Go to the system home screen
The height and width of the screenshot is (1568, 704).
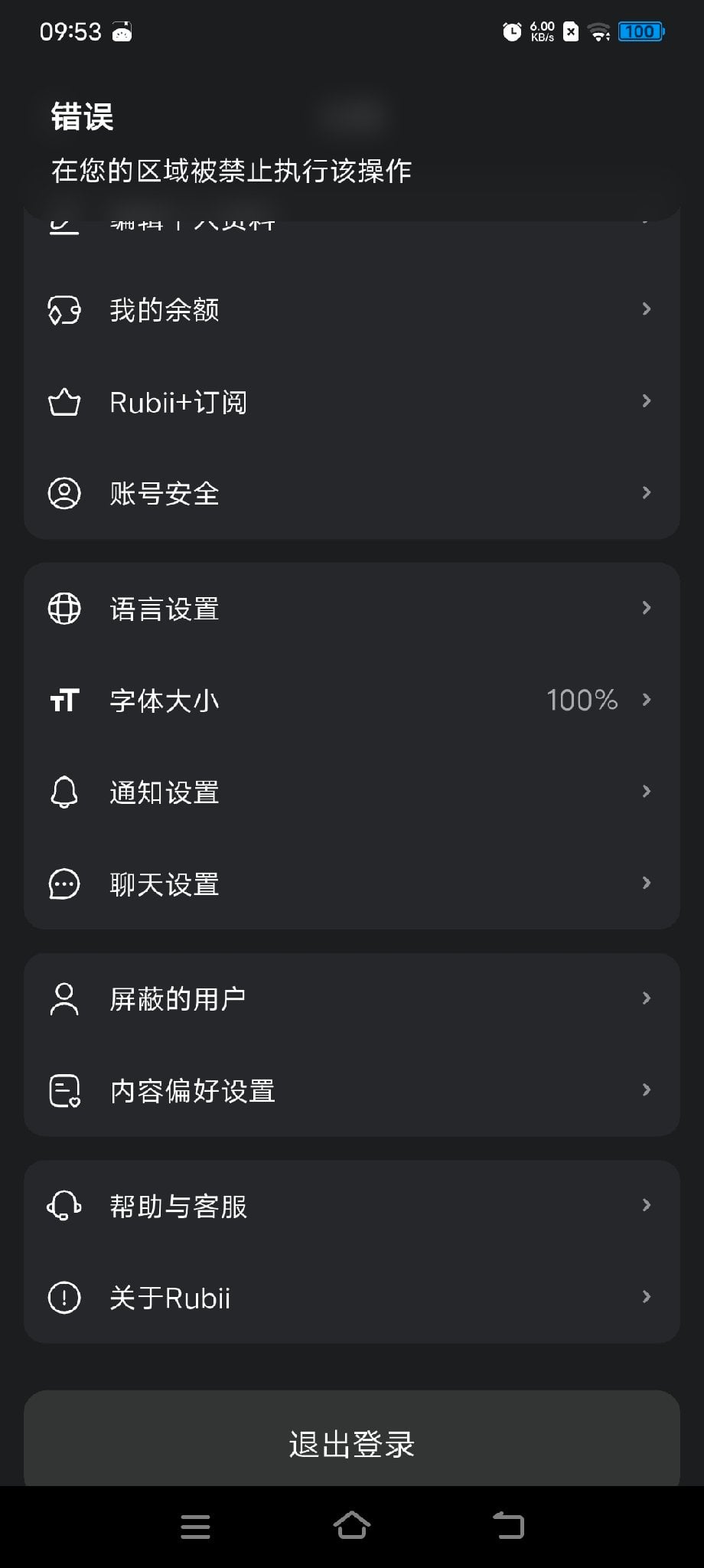[352, 1525]
